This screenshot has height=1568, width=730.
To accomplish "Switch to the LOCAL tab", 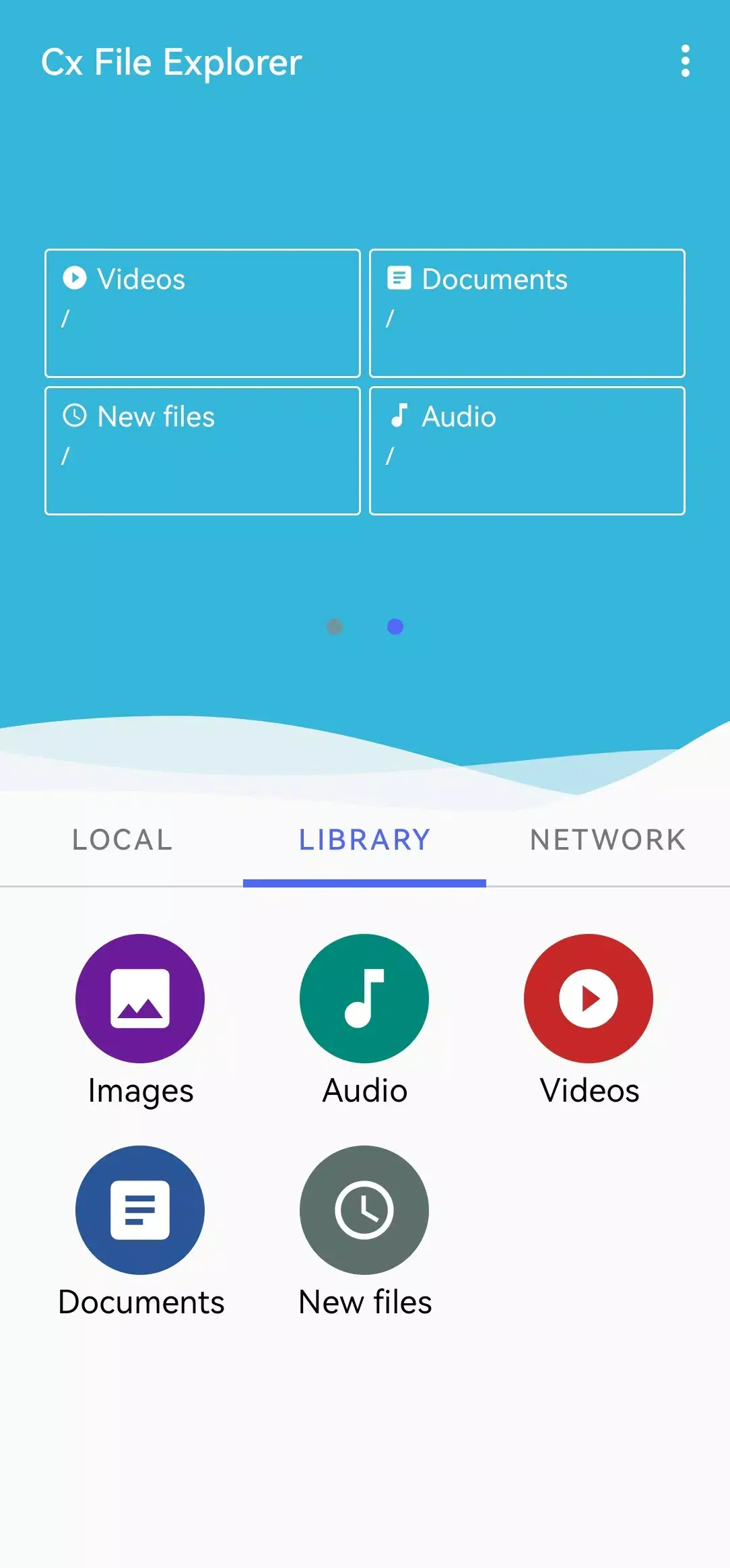I will [121, 839].
